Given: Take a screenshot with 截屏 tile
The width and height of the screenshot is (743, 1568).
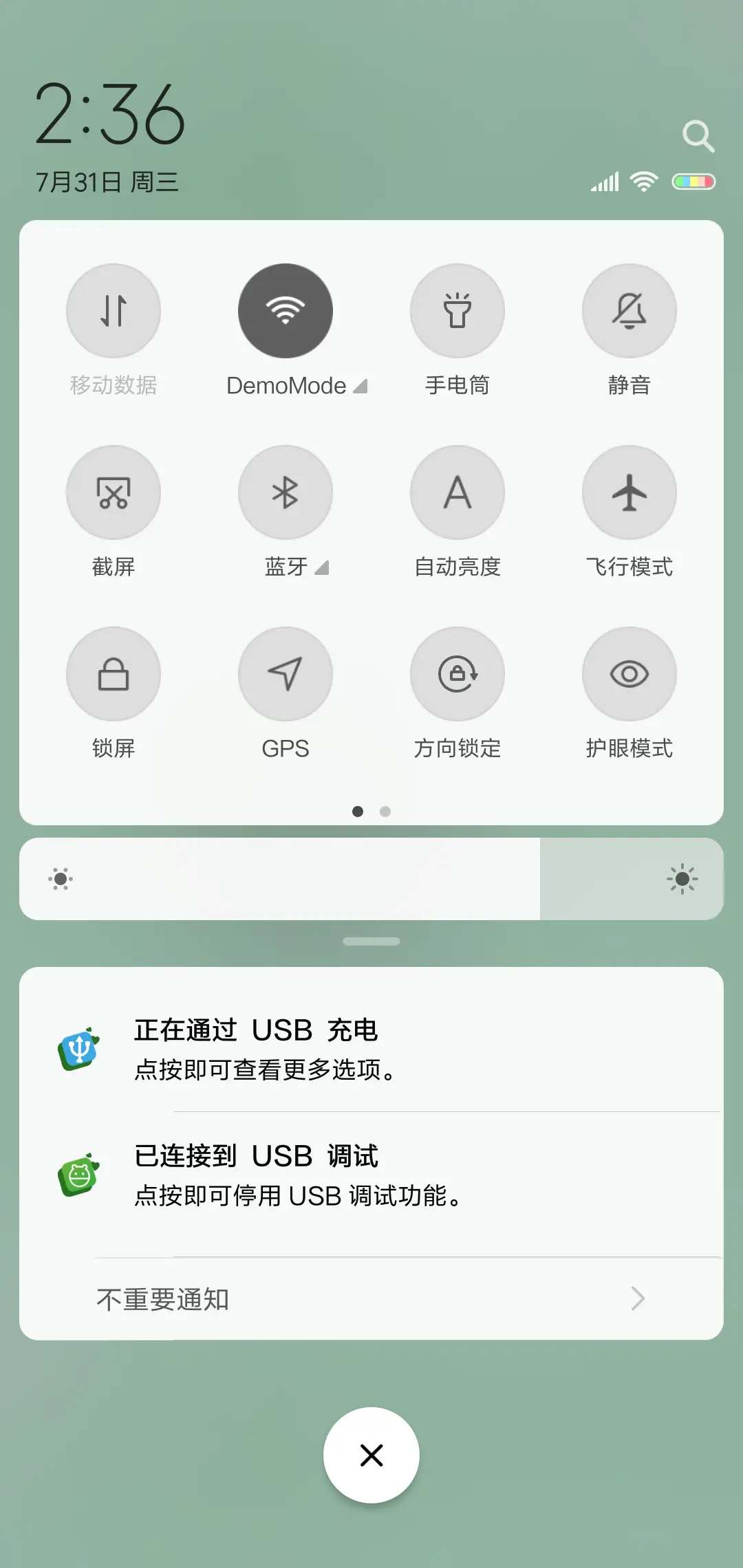Looking at the screenshot, I should tap(114, 492).
